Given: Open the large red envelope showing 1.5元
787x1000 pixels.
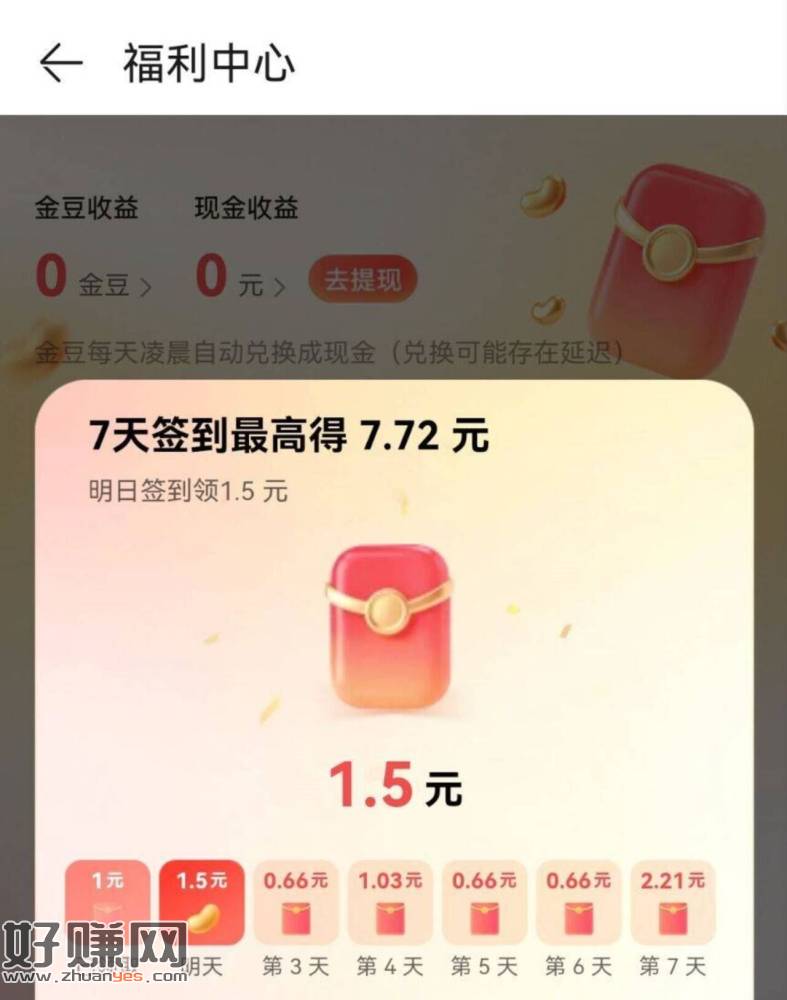Looking at the screenshot, I should click(x=390, y=628).
